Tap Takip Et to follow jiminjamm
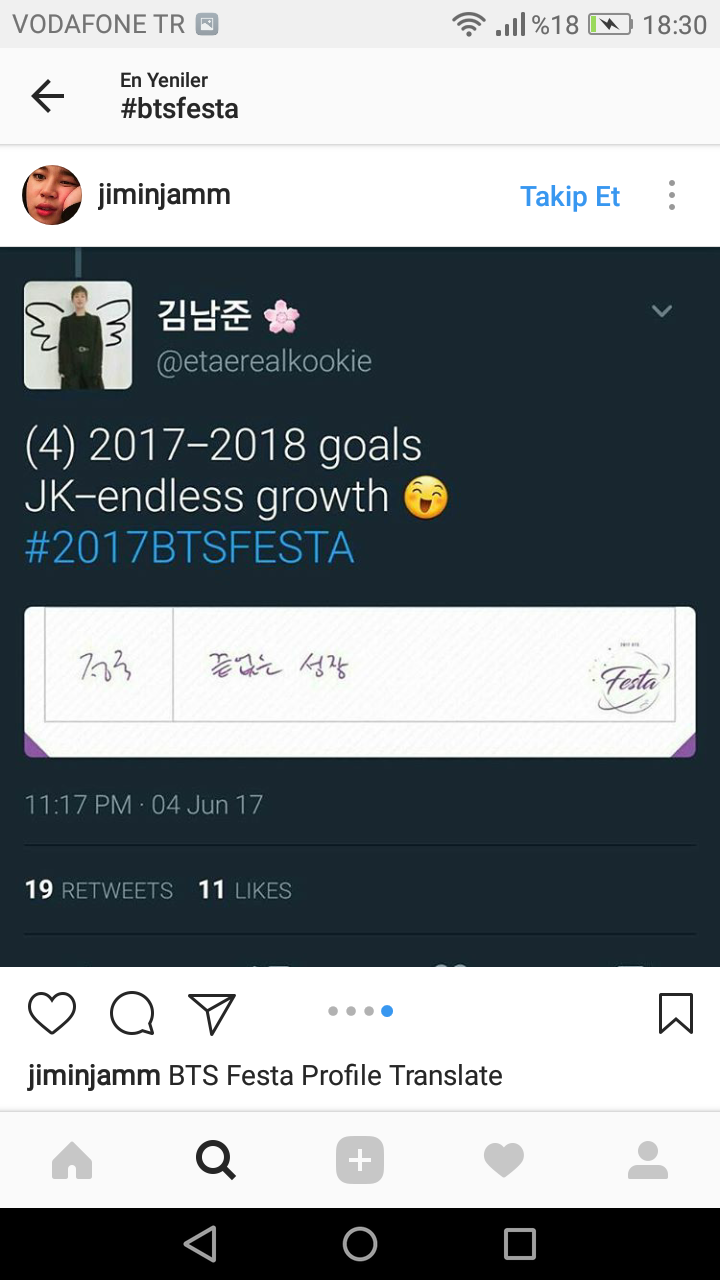 (570, 196)
